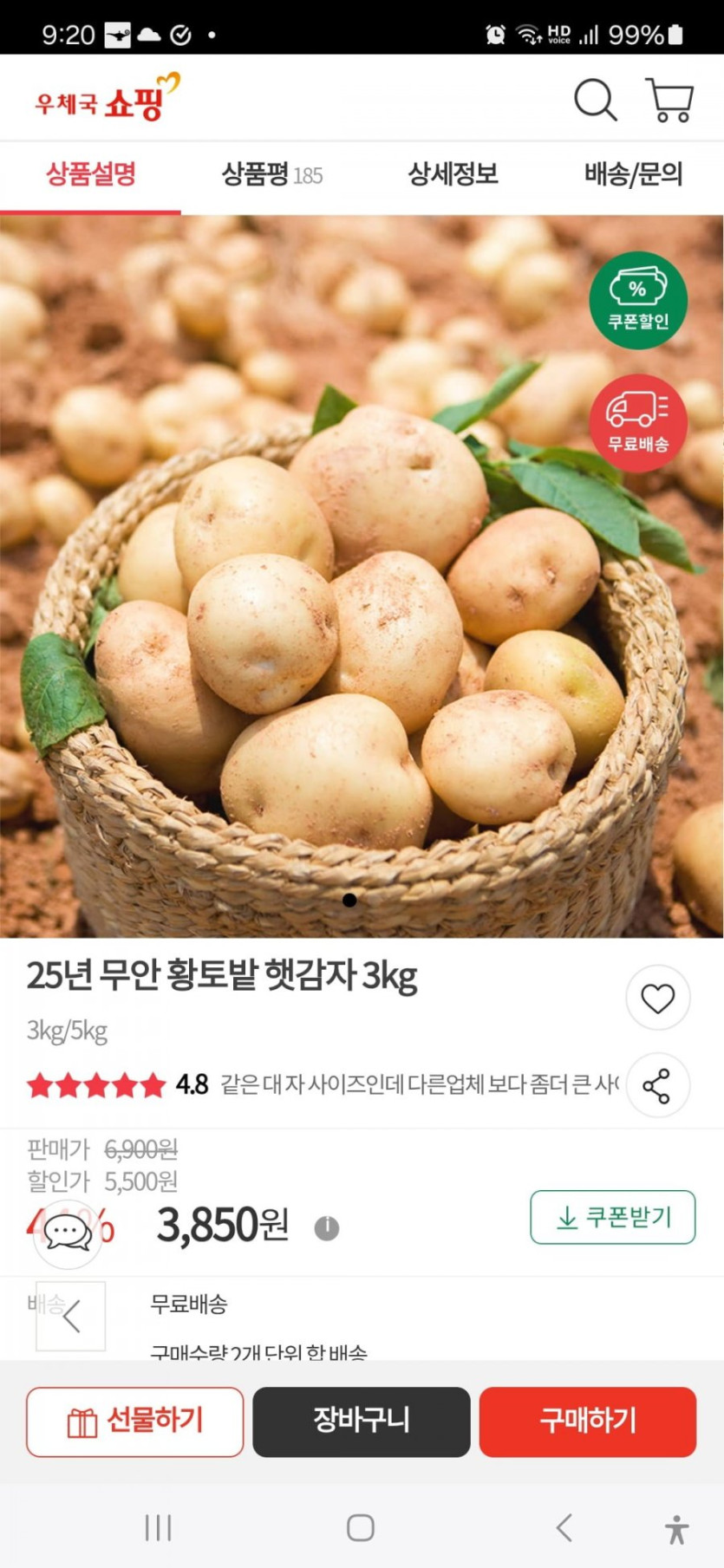Open the search icon in the header

point(596,101)
